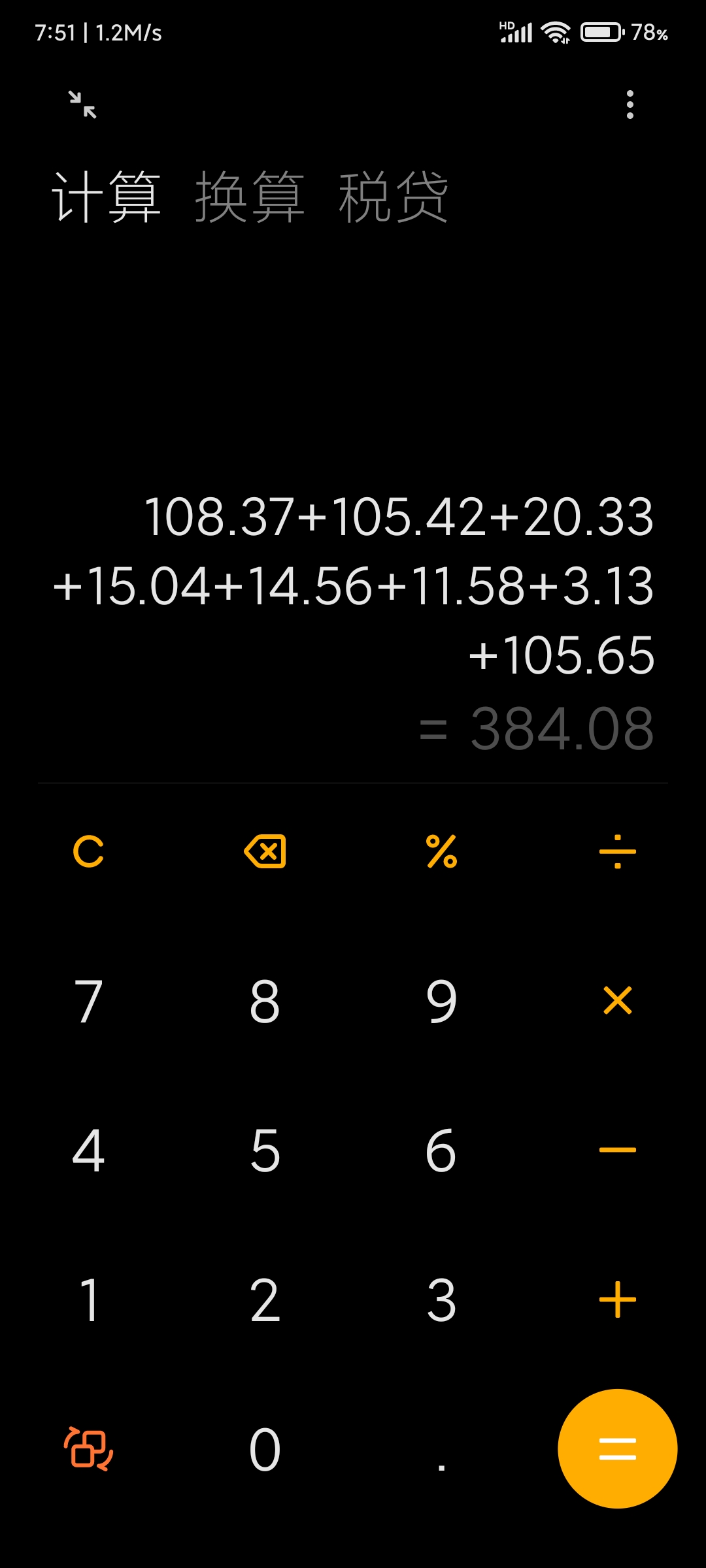
Task: Enter digit 0
Action: tap(265, 1448)
